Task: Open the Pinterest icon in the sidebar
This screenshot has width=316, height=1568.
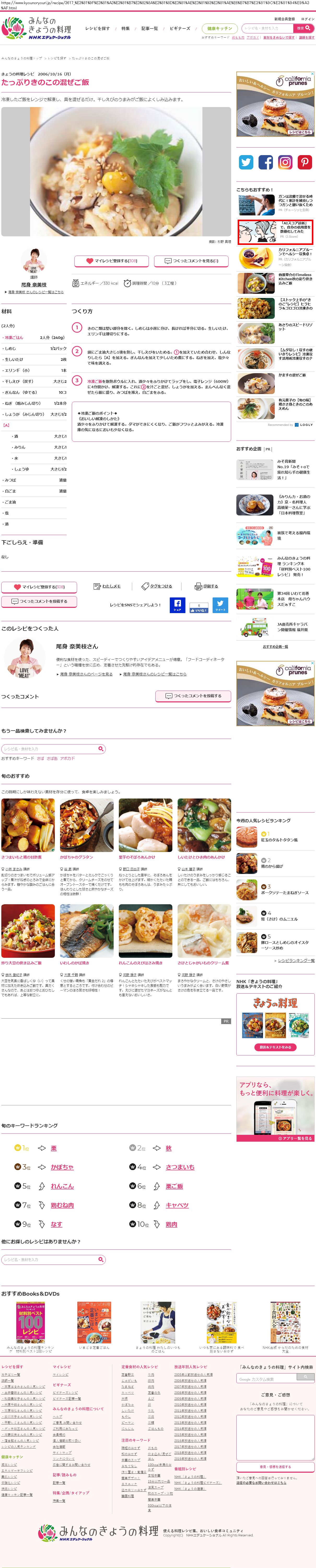Action: click(x=305, y=162)
